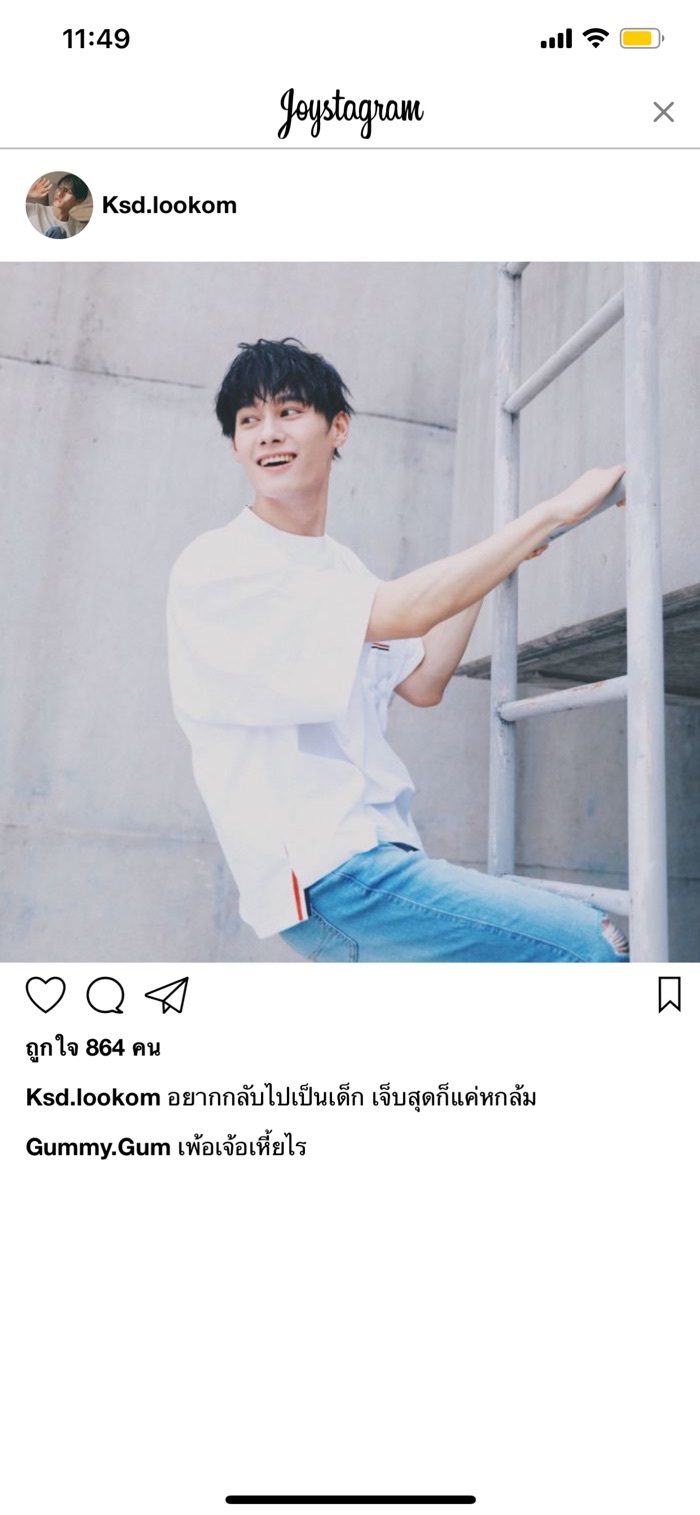Open the post photo
Image resolution: width=700 pixels, height=1515 pixels.
coord(350,611)
